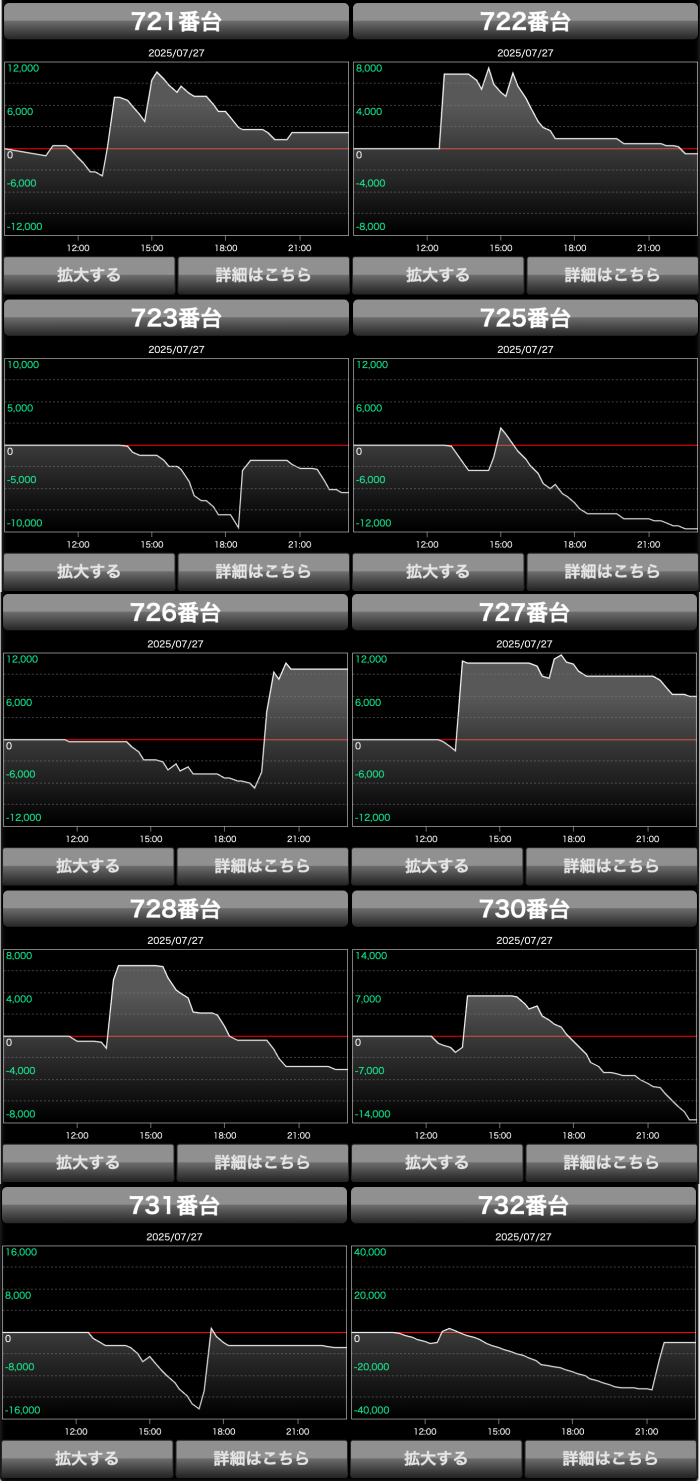The image size is (700, 1481).
Task: Open 詳細はこちら for machine 721番台
Action: point(264,275)
